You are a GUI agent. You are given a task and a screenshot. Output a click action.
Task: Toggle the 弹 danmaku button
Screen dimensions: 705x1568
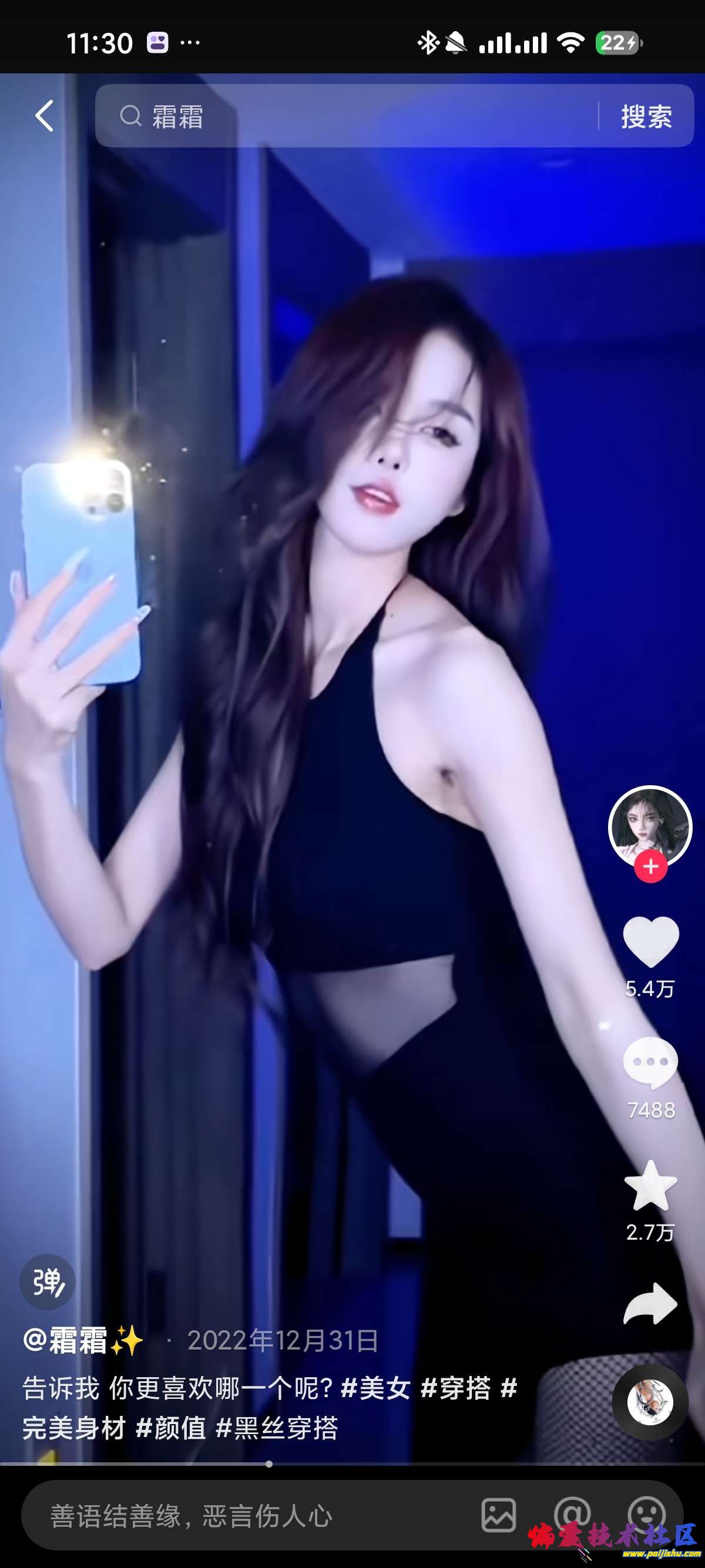click(48, 1282)
